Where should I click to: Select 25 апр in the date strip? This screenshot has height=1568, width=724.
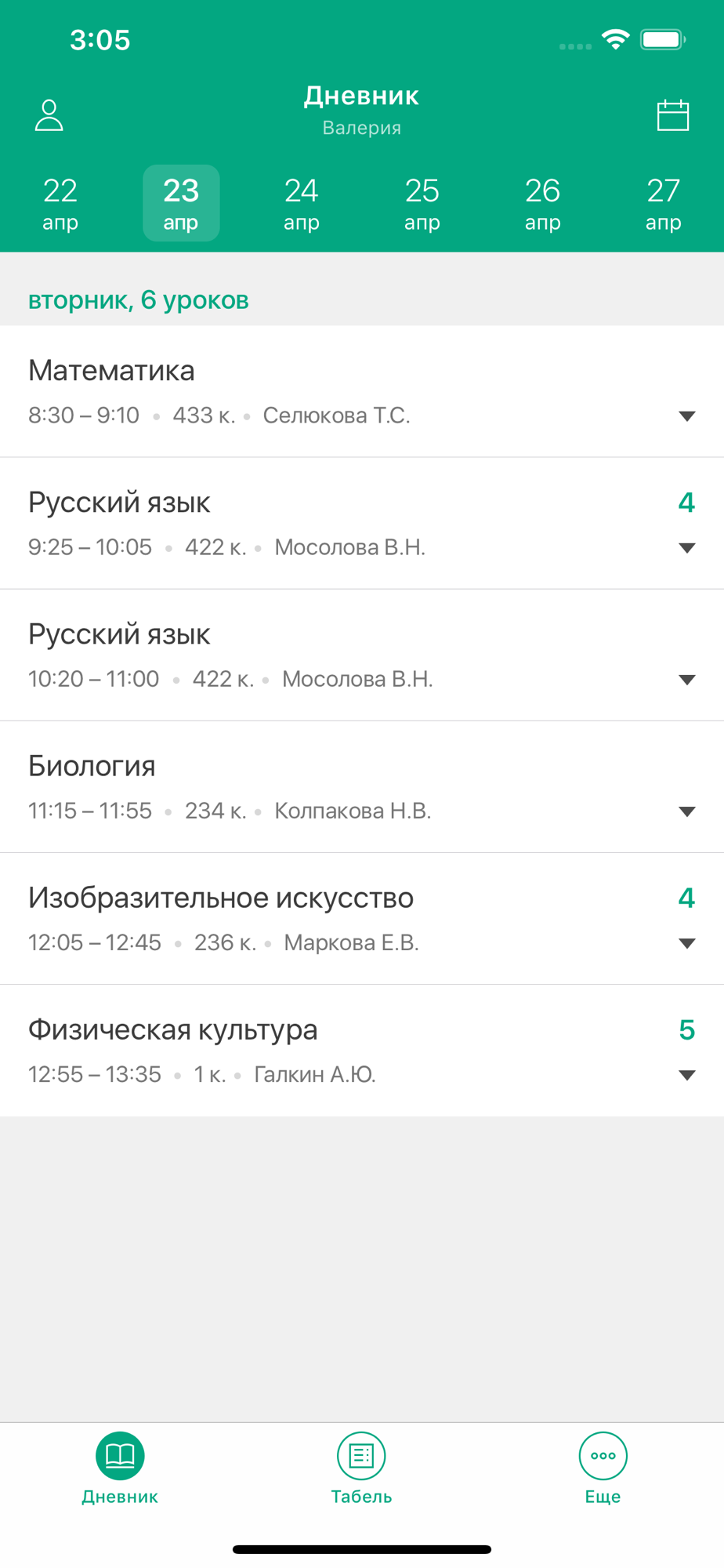coord(422,203)
